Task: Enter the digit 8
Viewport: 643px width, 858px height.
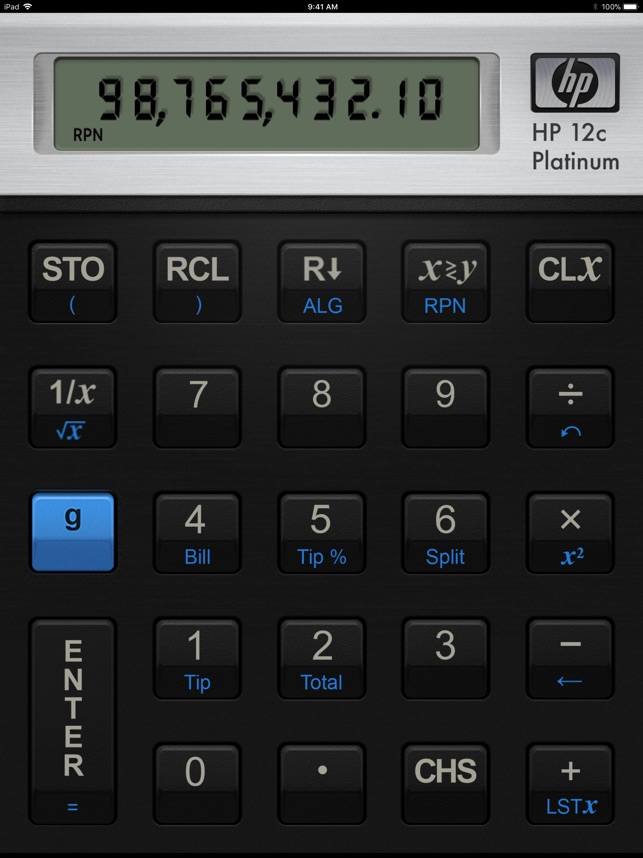Action: click(321, 407)
